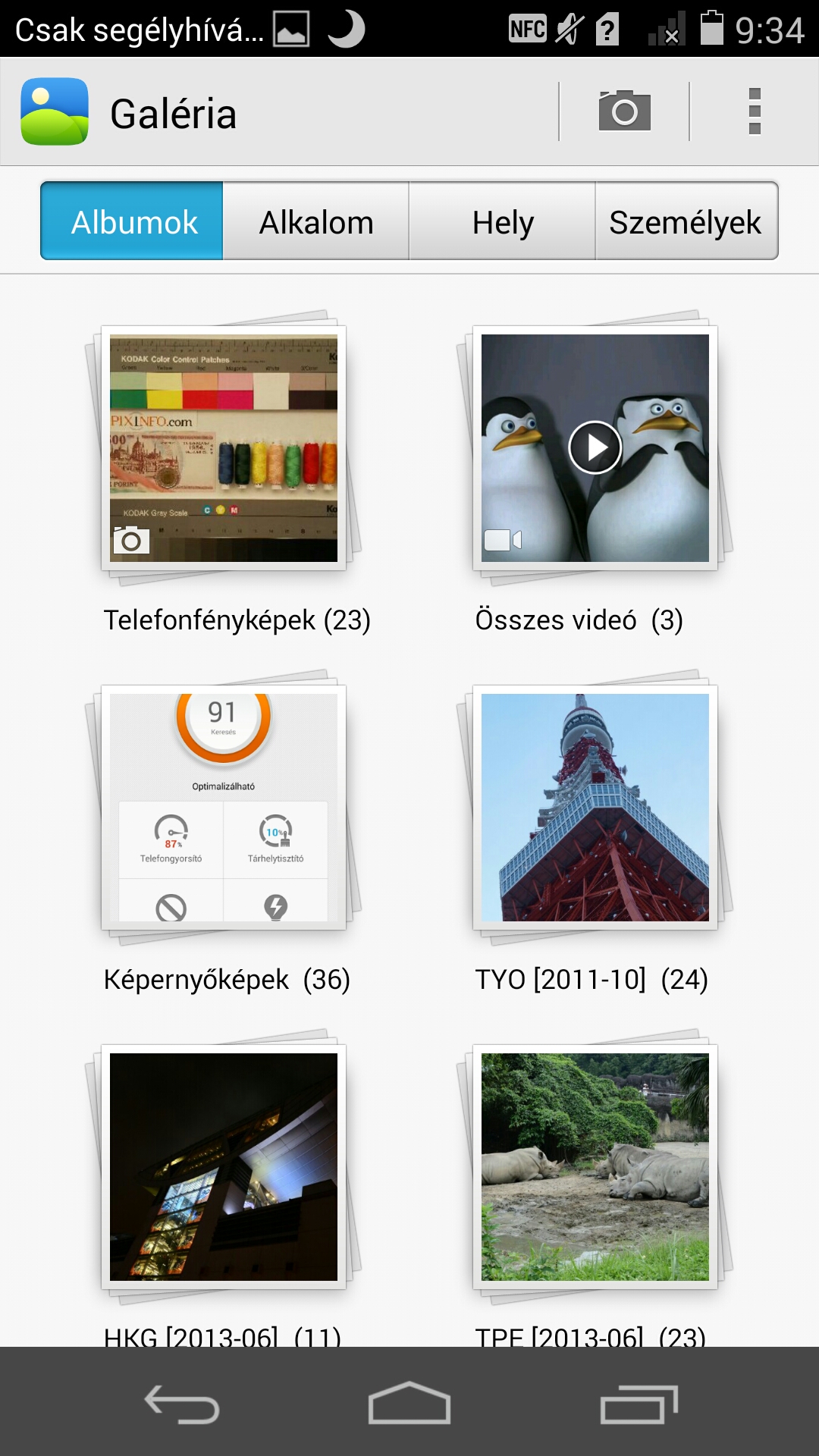Switch to the Személyek tab
Image resolution: width=819 pixels, height=1456 pixels.
[686, 221]
